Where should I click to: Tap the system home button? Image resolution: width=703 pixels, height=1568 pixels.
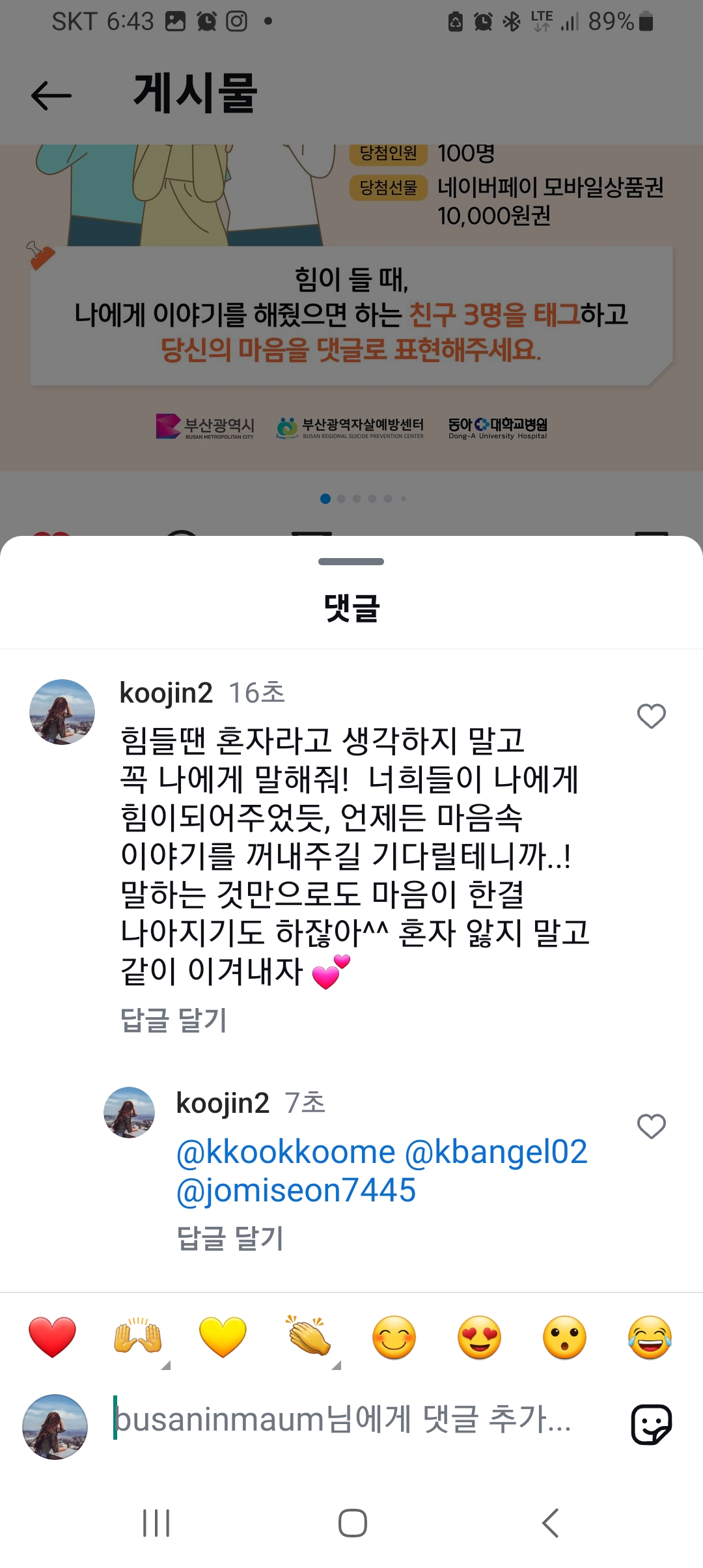pos(352,1522)
